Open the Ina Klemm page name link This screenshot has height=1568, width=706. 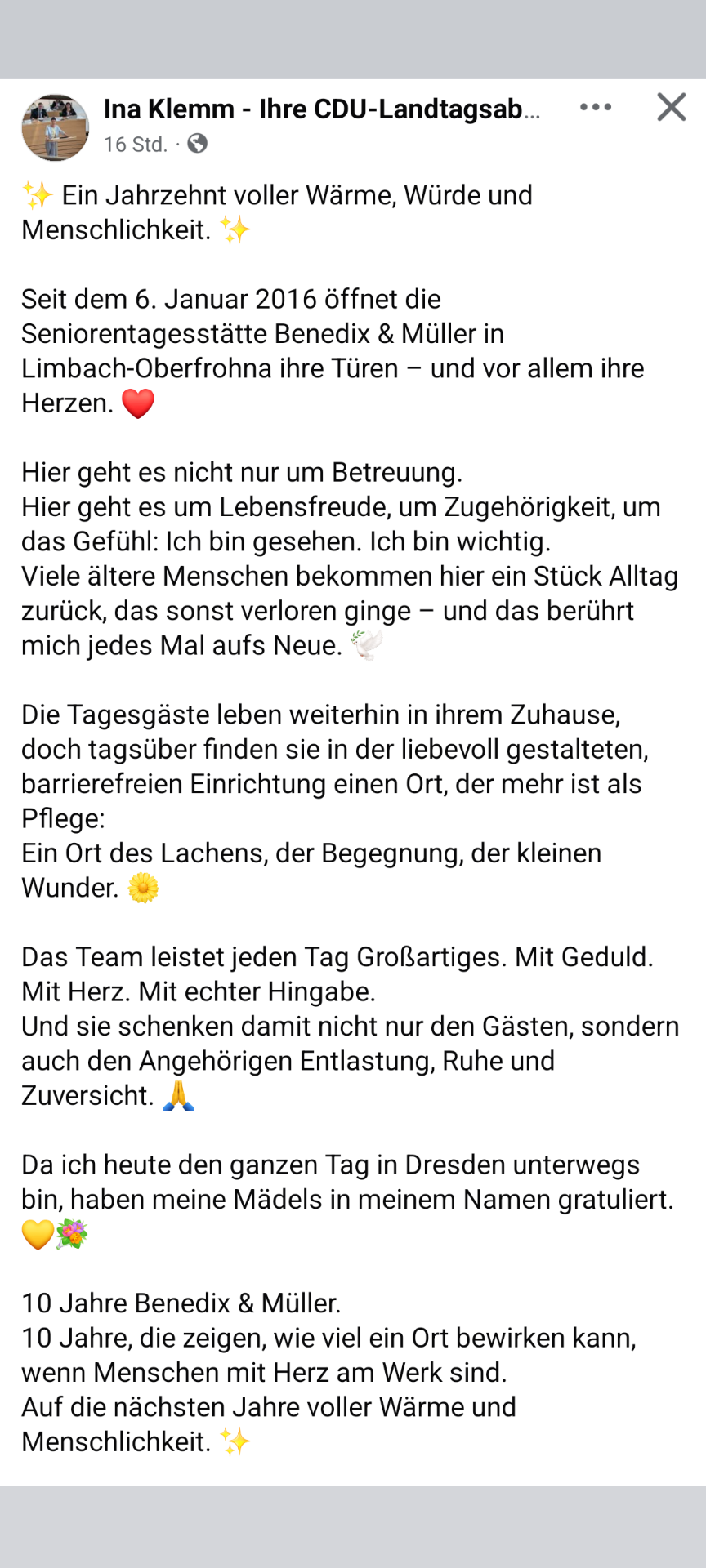click(x=321, y=109)
